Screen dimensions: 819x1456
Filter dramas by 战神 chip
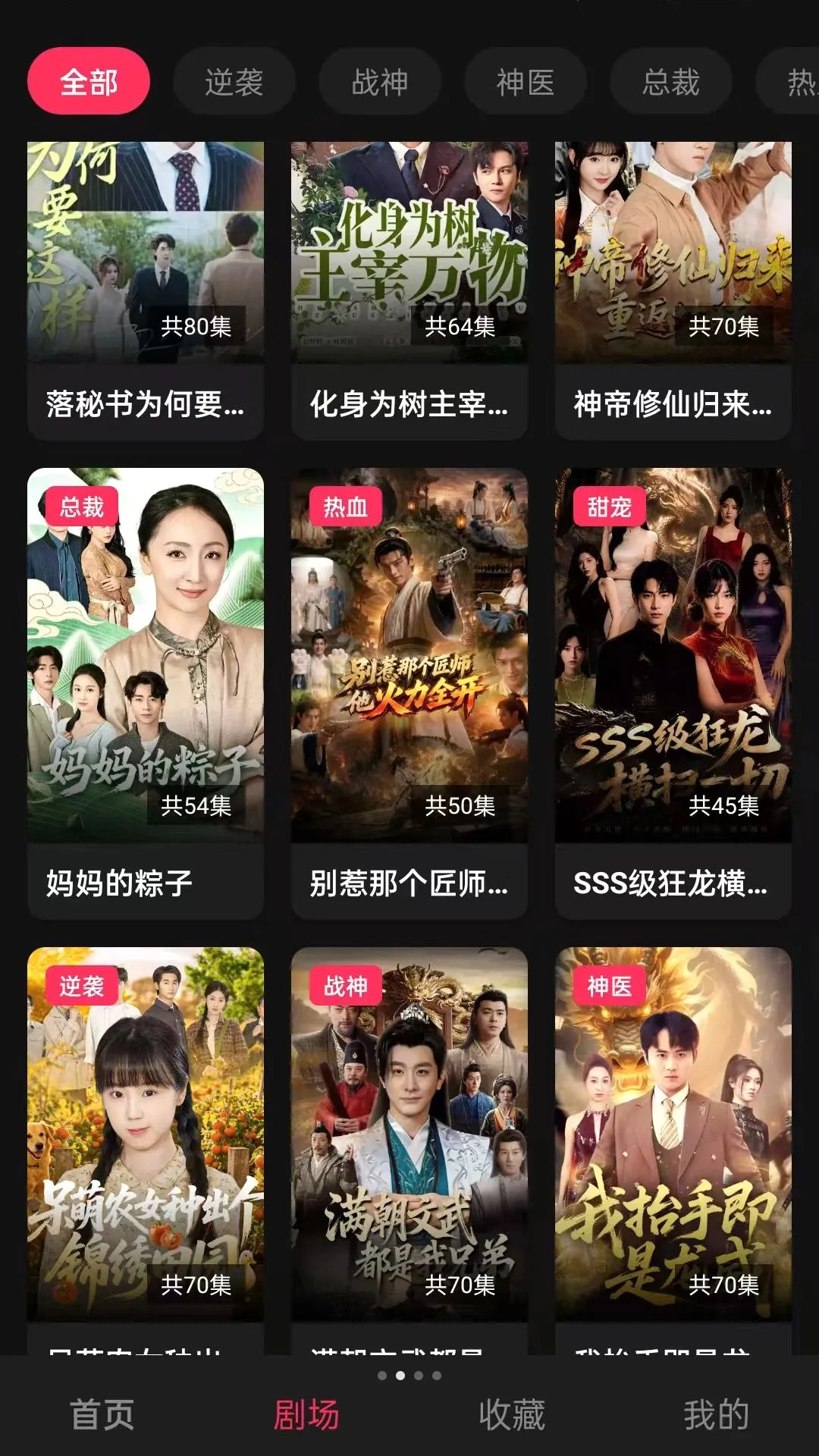[x=380, y=81]
